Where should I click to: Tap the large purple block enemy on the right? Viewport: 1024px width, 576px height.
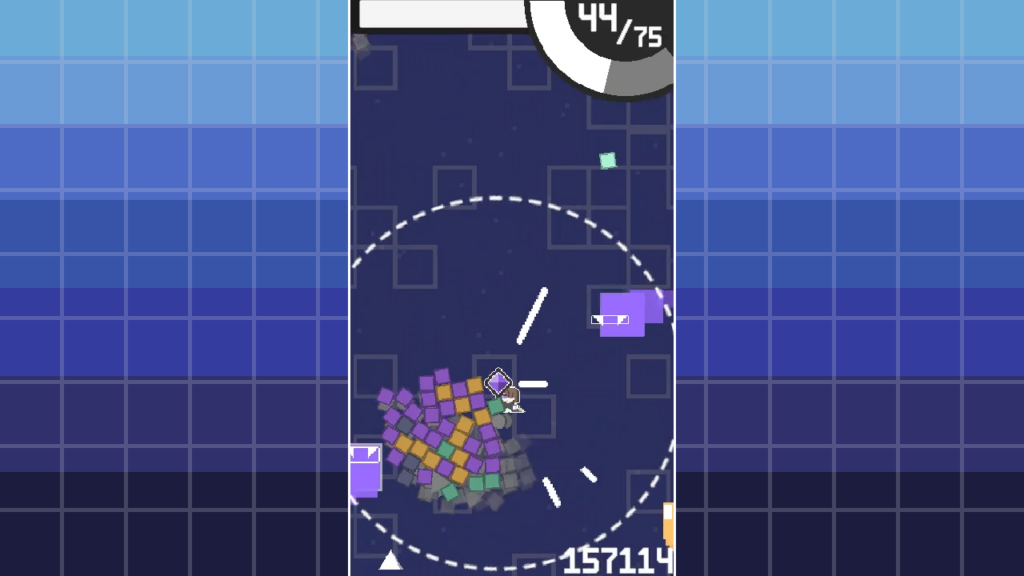pos(624,313)
